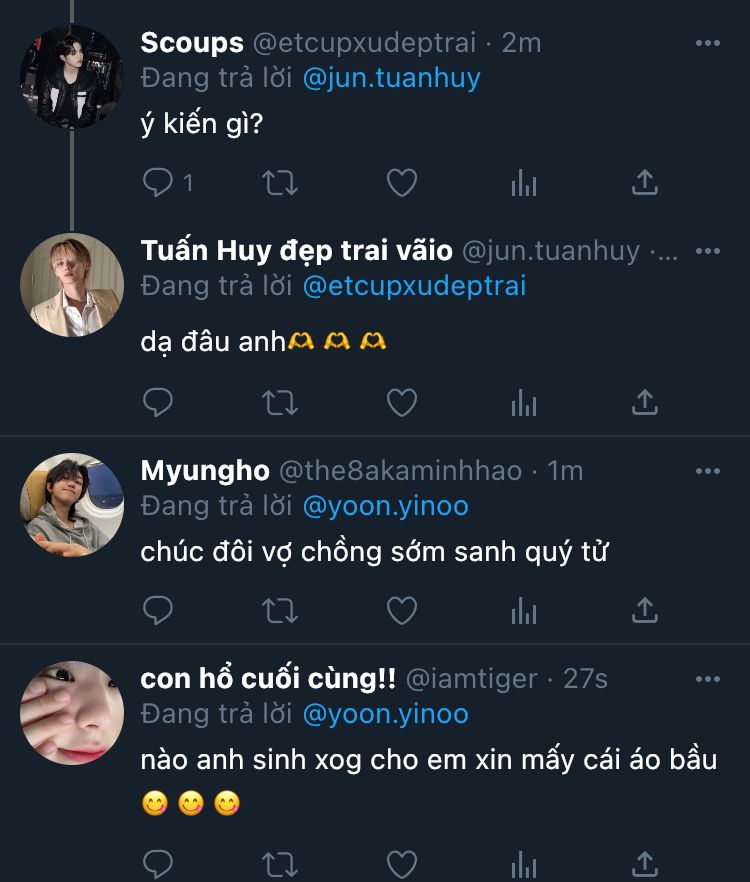Image resolution: width=750 pixels, height=882 pixels.
Task: Share Scoups' tweet "ý kiến gì?"
Action: [x=645, y=182]
